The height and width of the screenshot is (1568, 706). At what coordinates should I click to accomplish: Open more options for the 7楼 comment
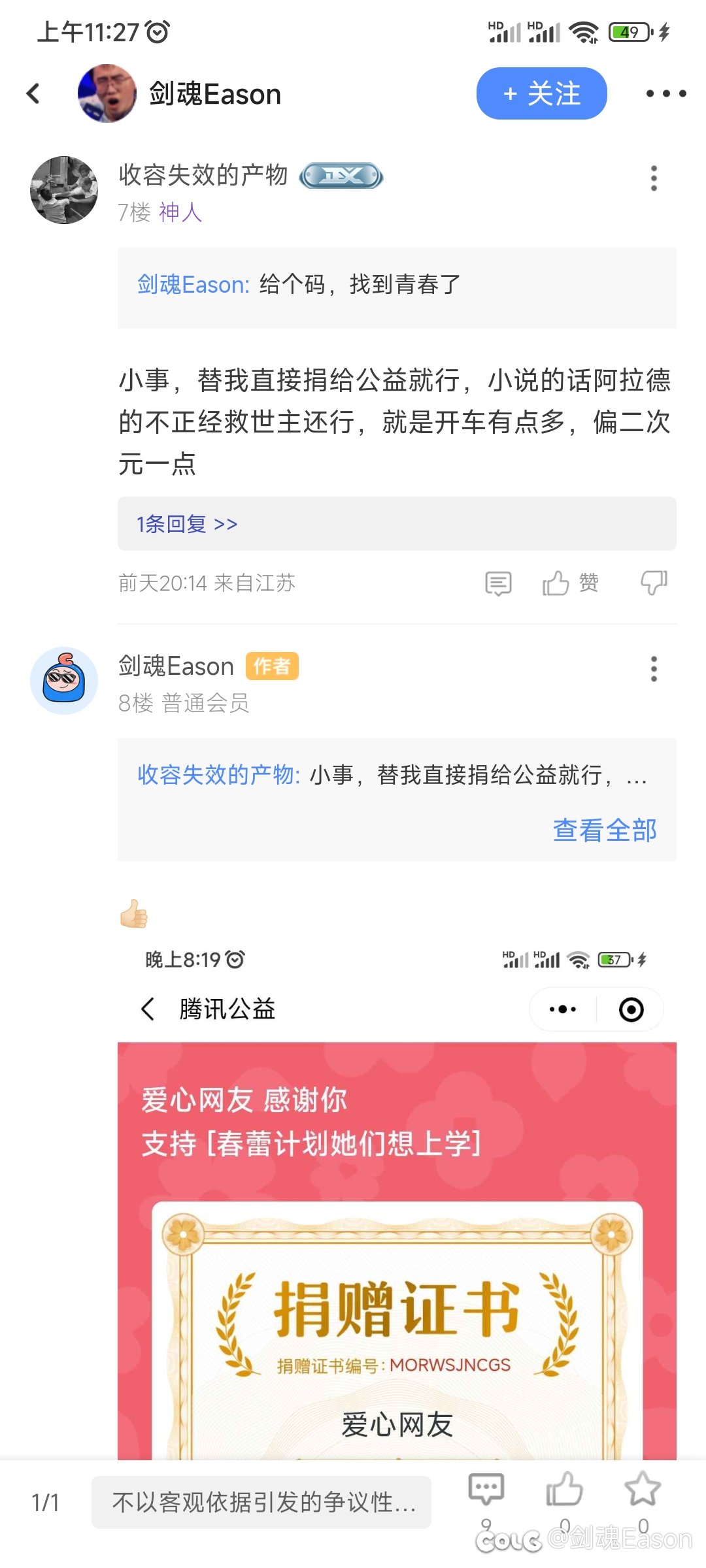click(x=654, y=178)
